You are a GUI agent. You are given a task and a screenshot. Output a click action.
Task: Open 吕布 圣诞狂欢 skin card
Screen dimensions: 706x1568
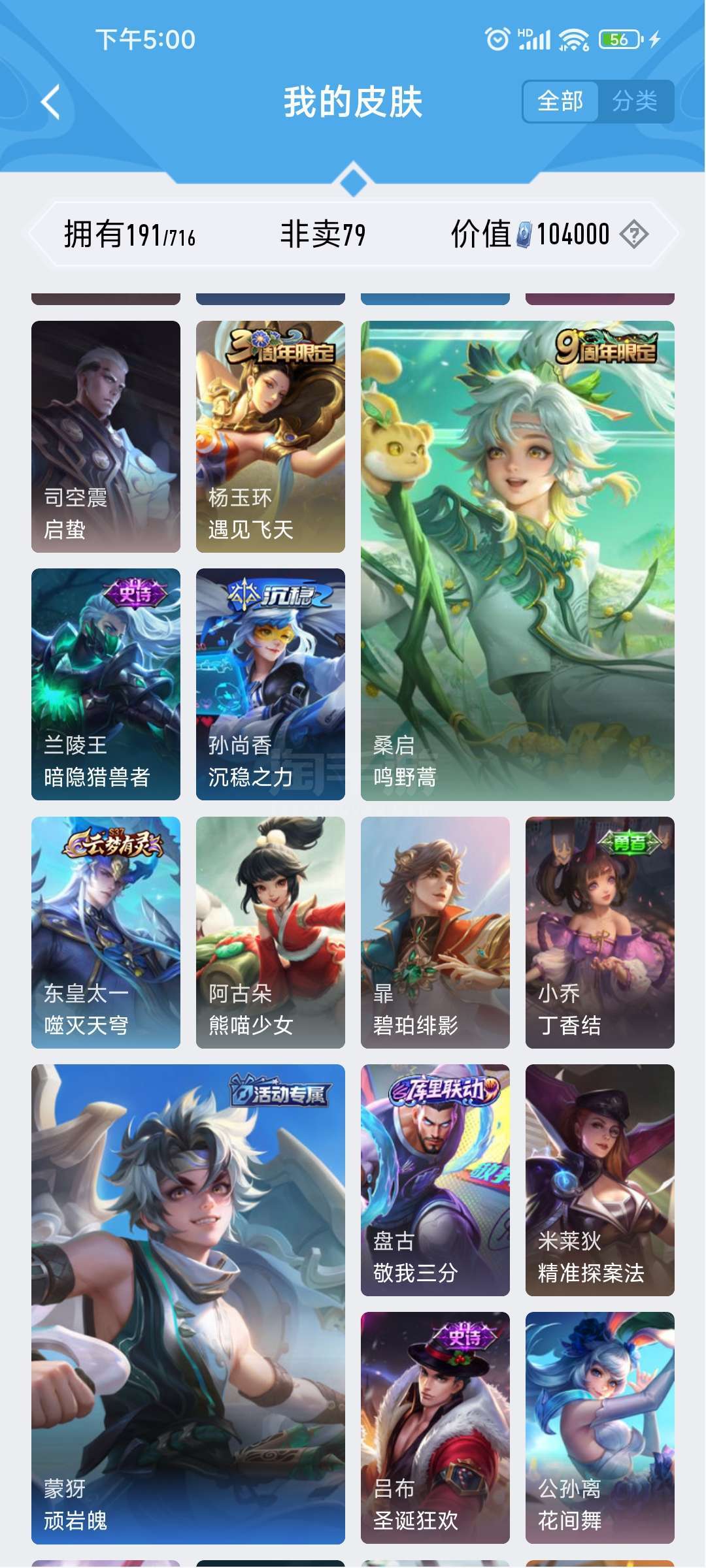click(435, 1428)
